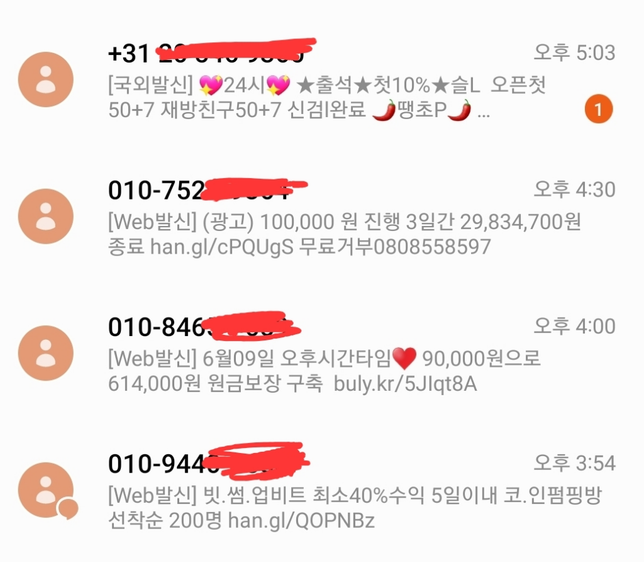
Task: Tap the avatar next to the 010-846 thread
Action: pos(47,354)
